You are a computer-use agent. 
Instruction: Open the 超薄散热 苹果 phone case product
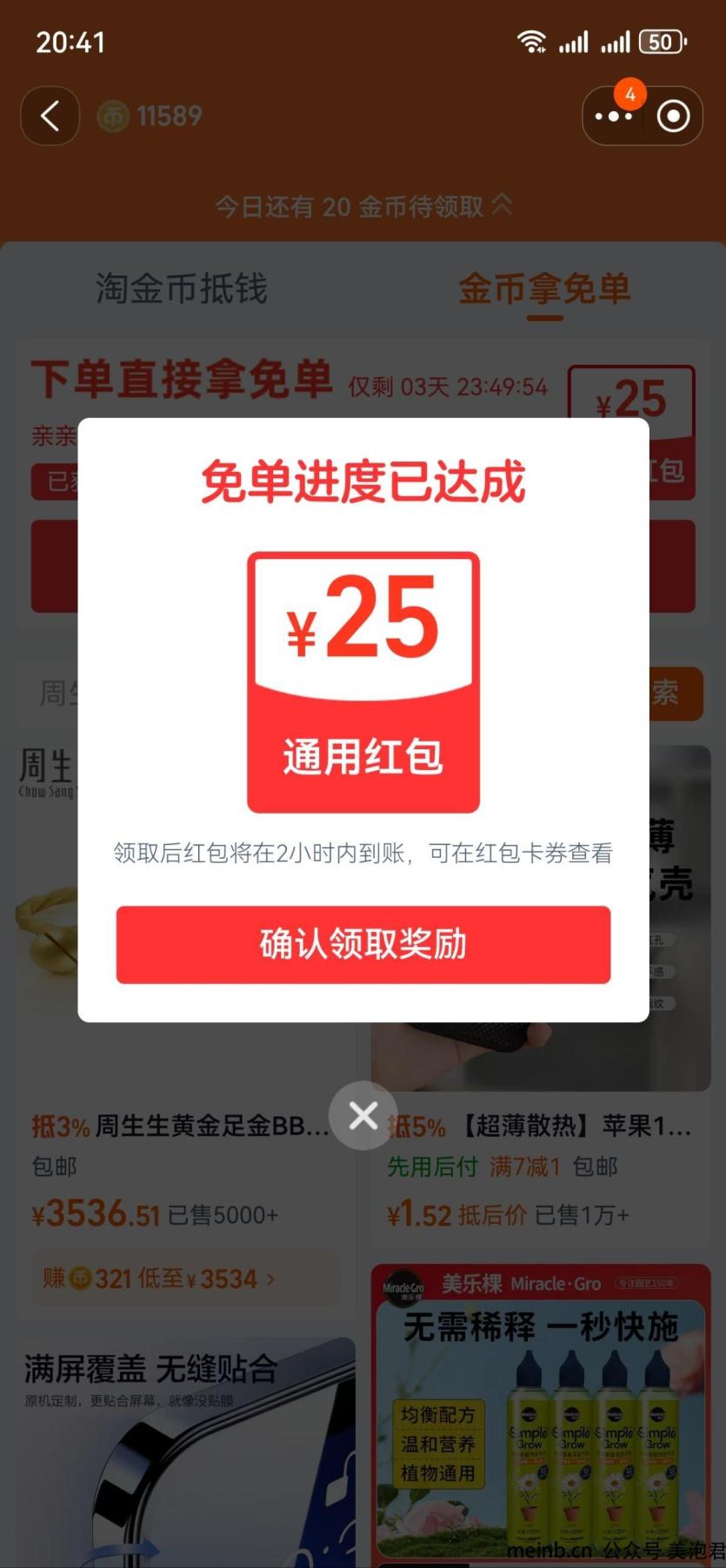[539, 1126]
